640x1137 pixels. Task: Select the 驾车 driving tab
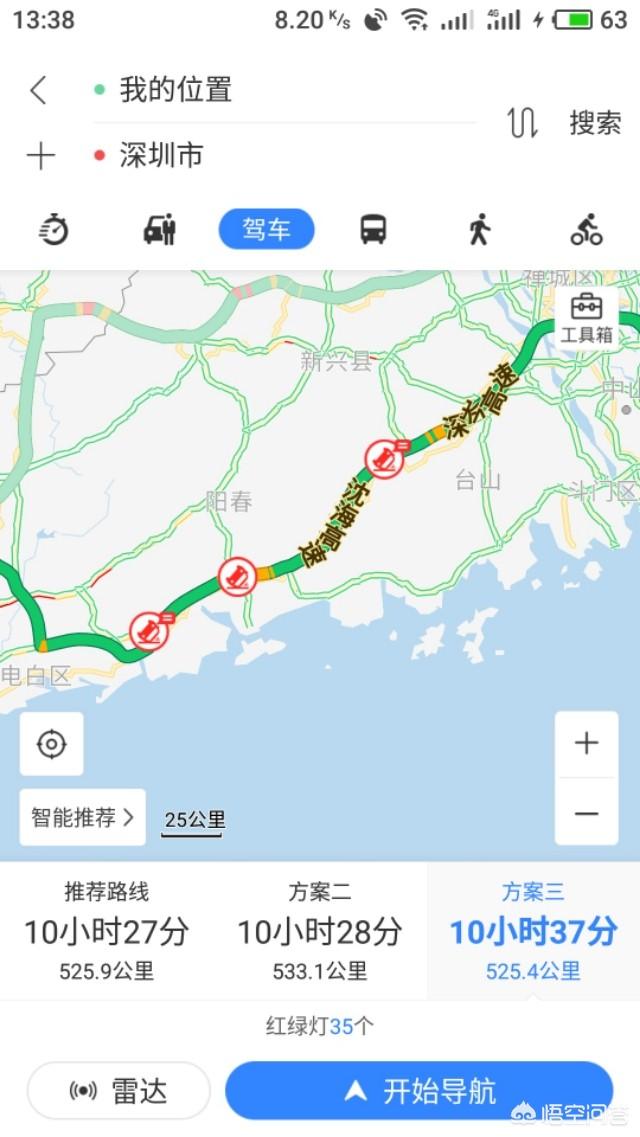pyautogui.click(x=266, y=230)
